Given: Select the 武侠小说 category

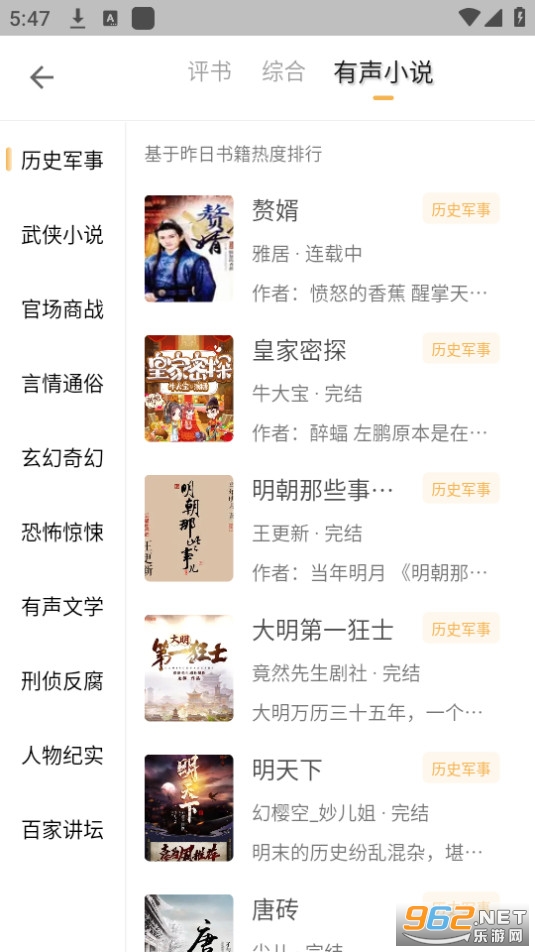Looking at the screenshot, I should click(62, 235).
